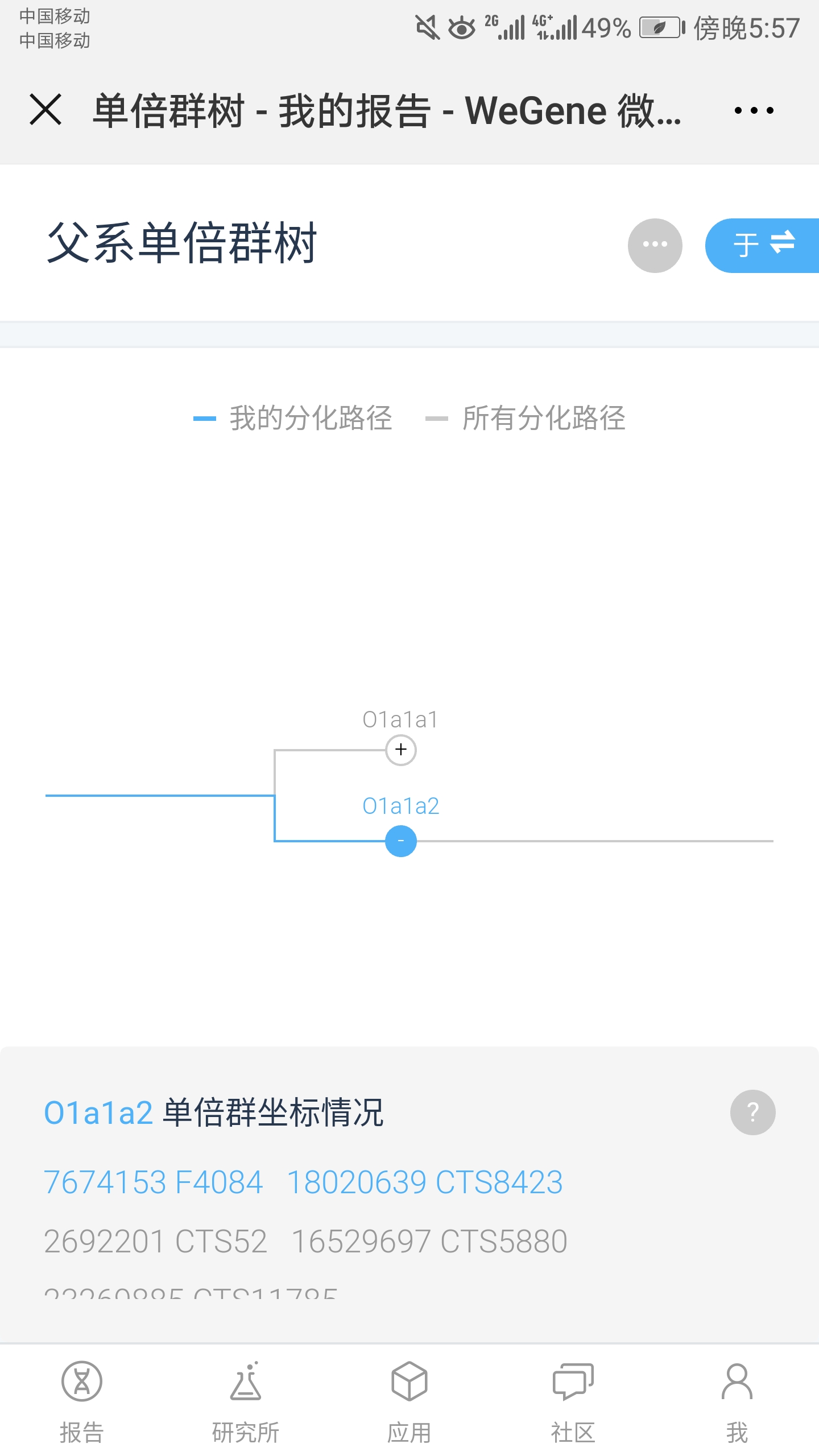
Task: Open the three-dot menu in title bar
Action: coord(754,110)
